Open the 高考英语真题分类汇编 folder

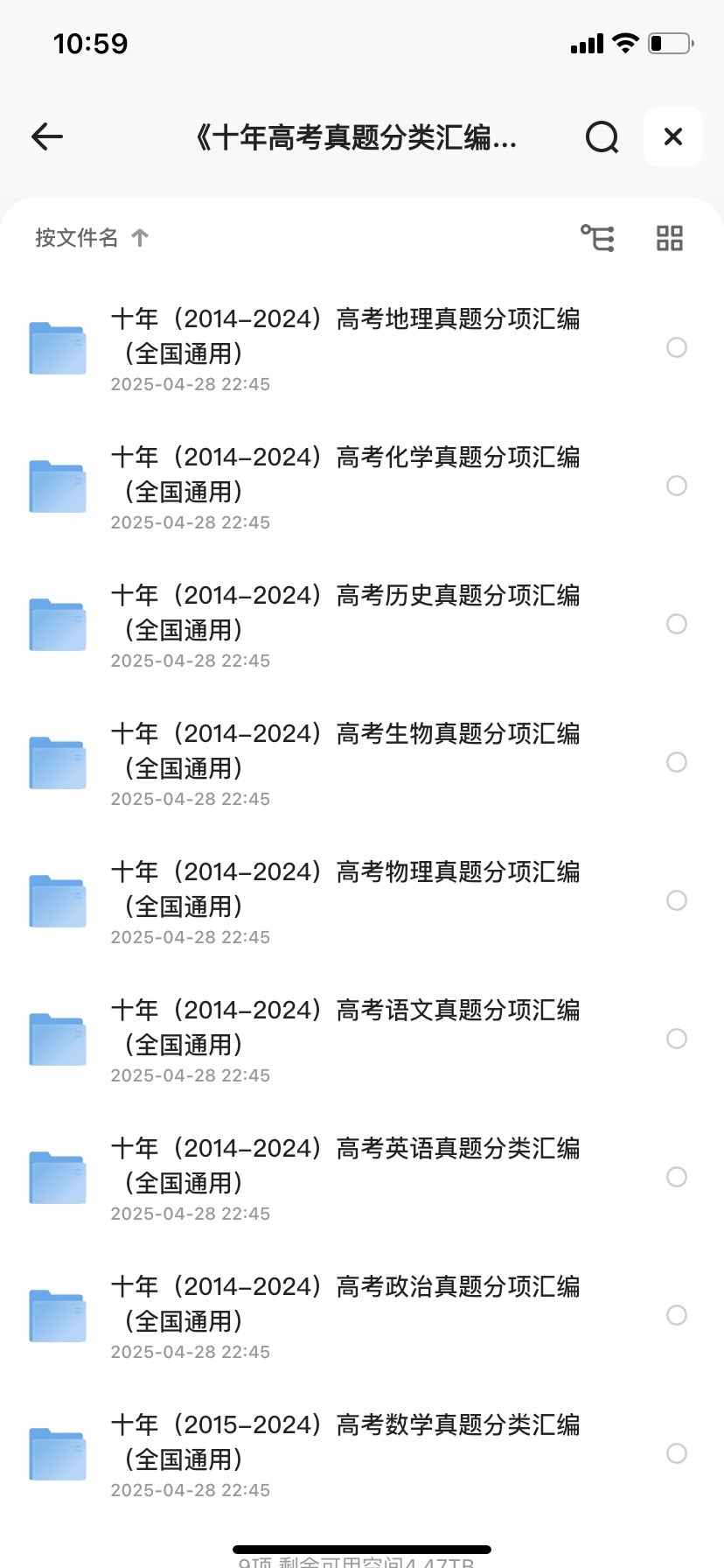345,1165
